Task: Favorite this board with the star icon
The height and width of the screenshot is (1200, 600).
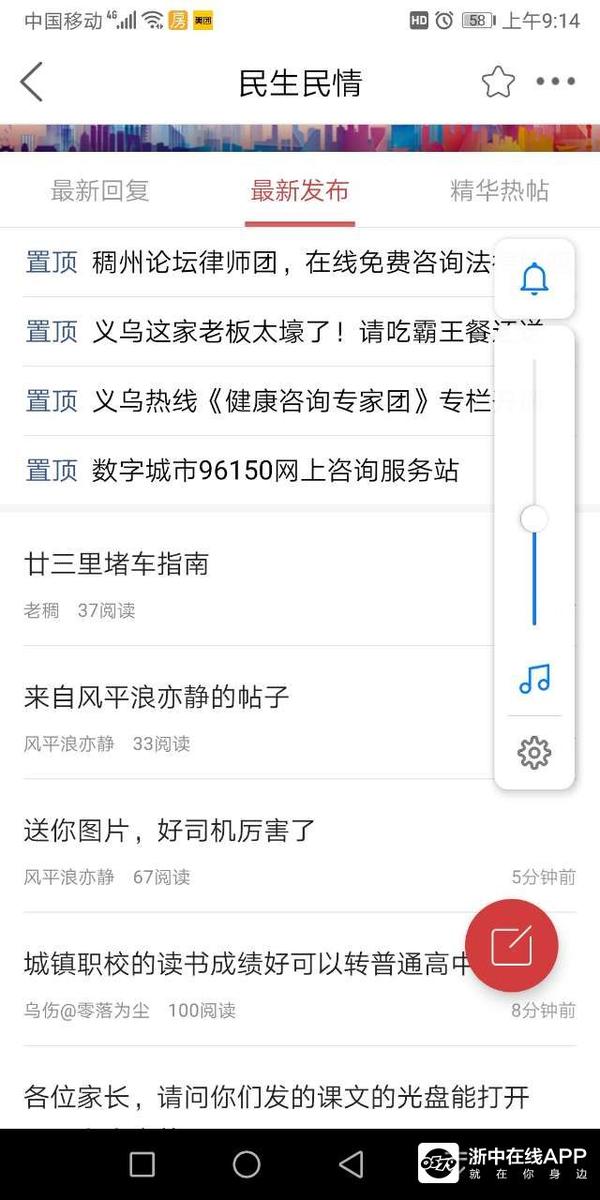Action: click(497, 82)
